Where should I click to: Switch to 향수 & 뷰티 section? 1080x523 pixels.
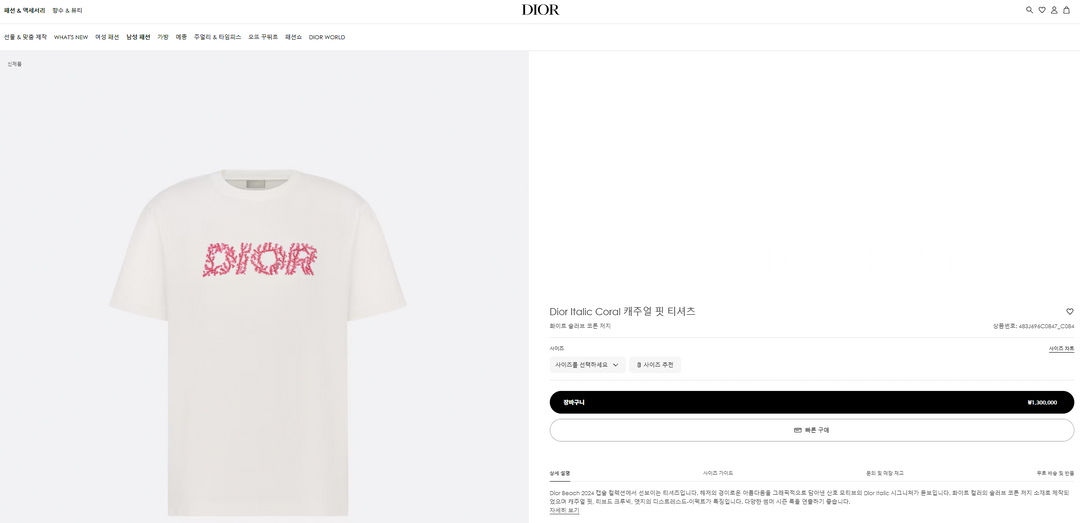pos(67,10)
